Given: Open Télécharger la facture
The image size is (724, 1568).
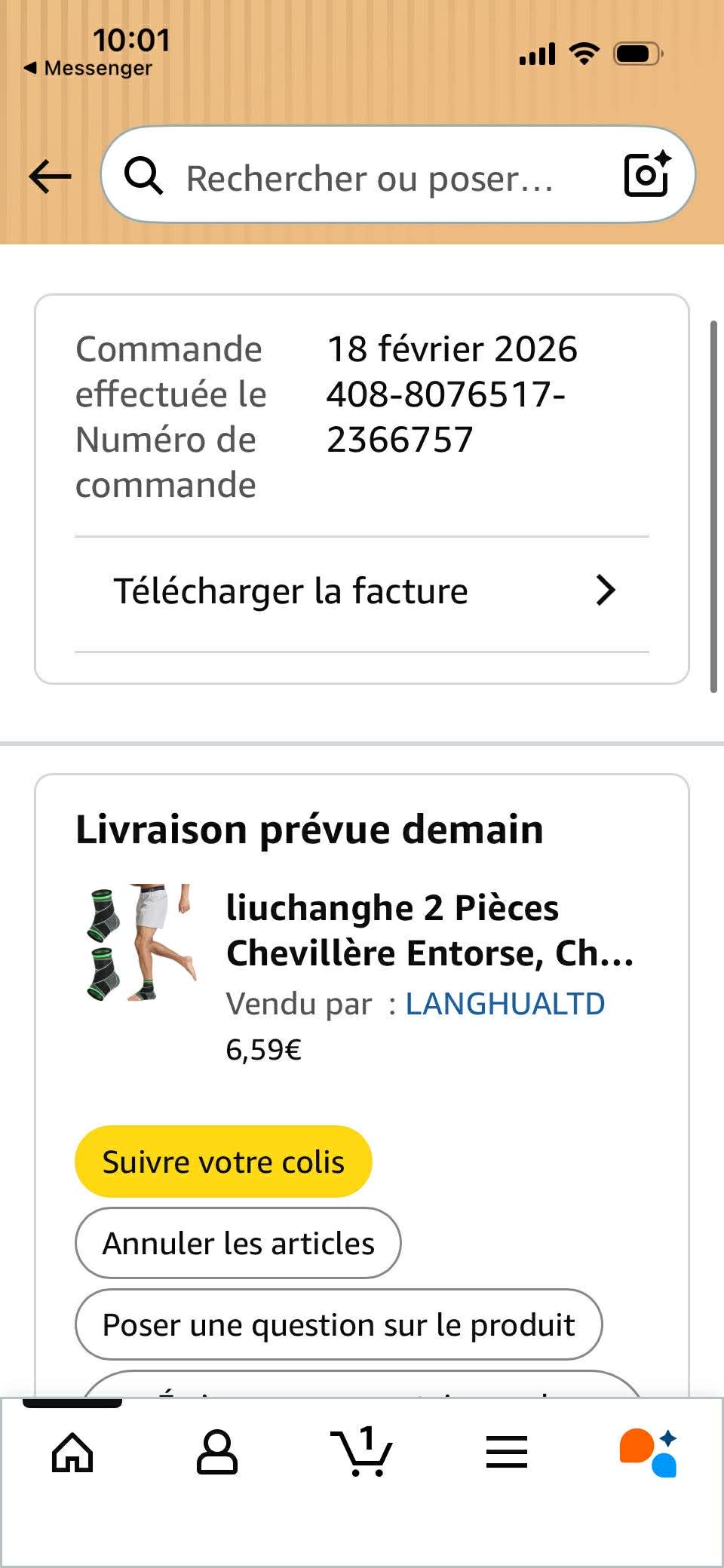Looking at the screenshot, I should coord(362,591).
